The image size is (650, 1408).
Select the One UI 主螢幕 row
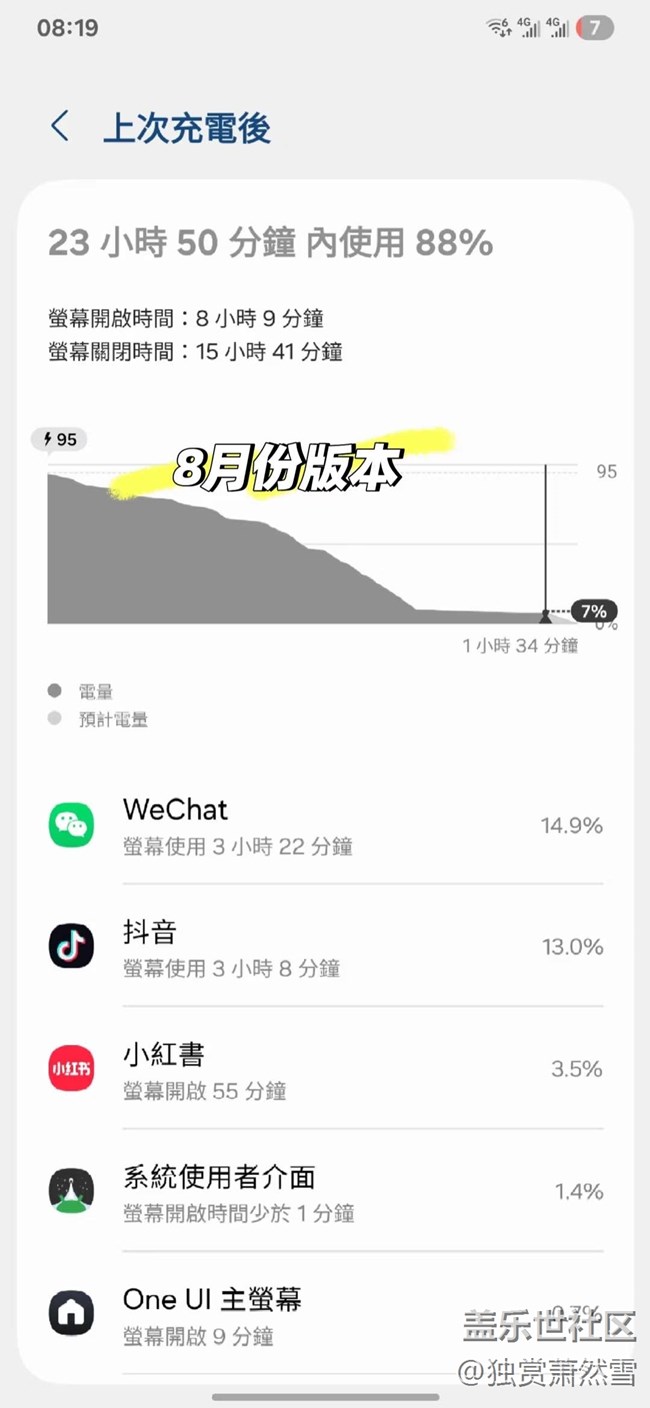pos(326,1314)
